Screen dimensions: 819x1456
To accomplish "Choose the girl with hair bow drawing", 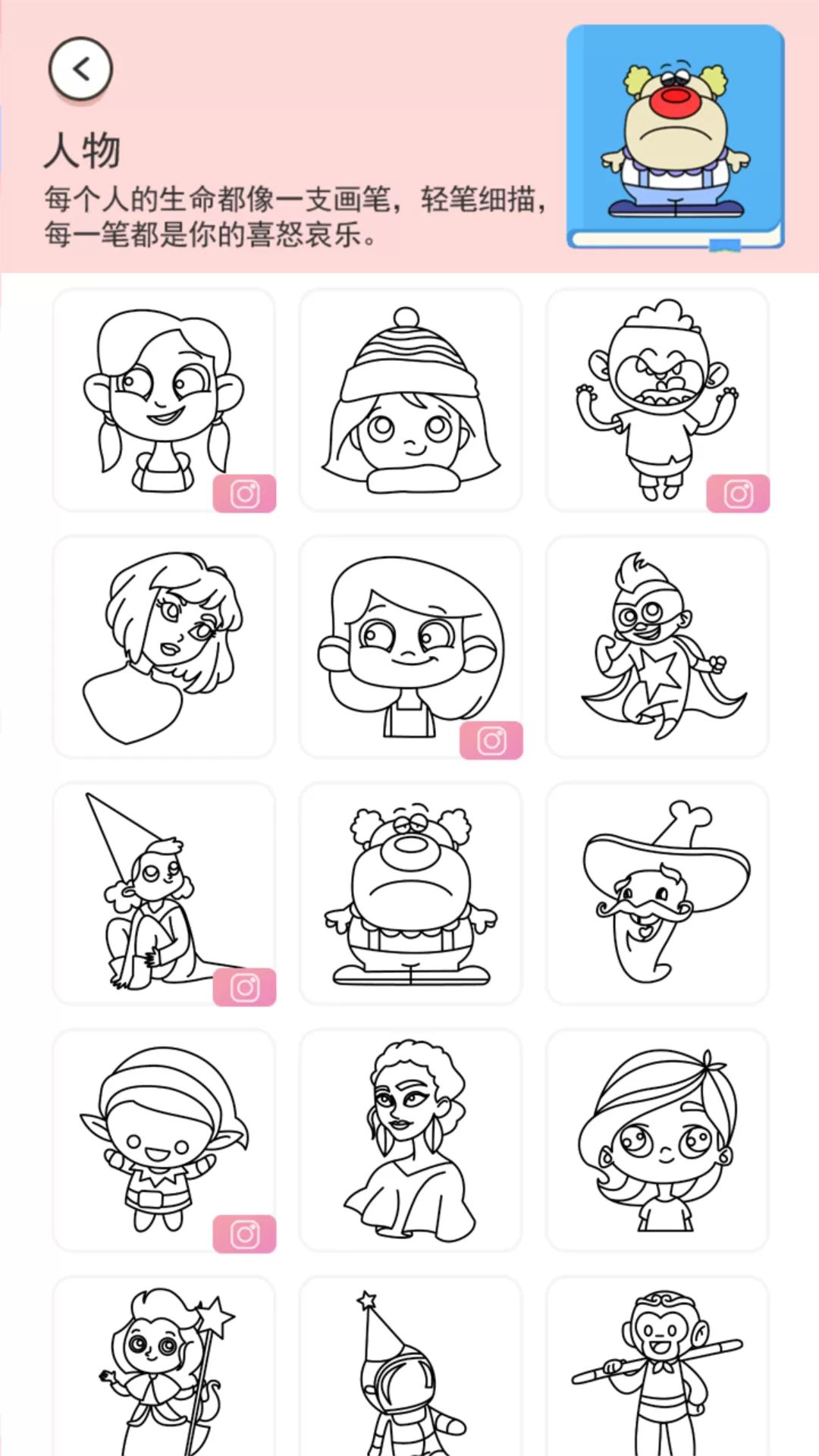I will [x=657, y=1140].
